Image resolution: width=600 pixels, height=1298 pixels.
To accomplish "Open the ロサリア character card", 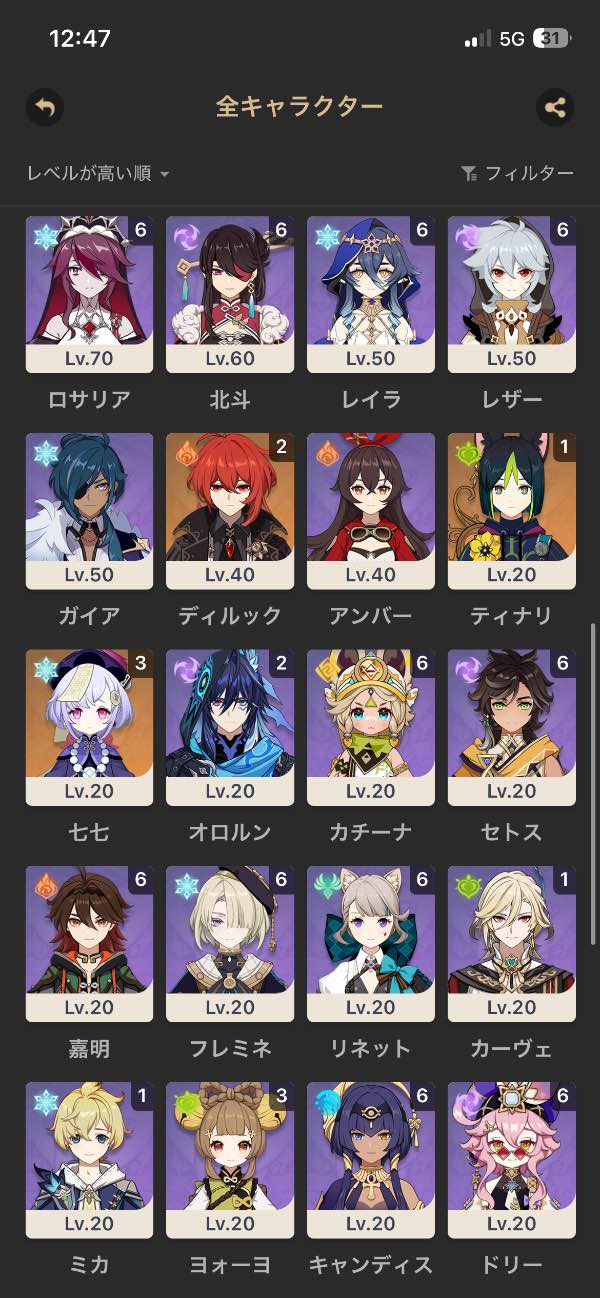I will (89, 295).
